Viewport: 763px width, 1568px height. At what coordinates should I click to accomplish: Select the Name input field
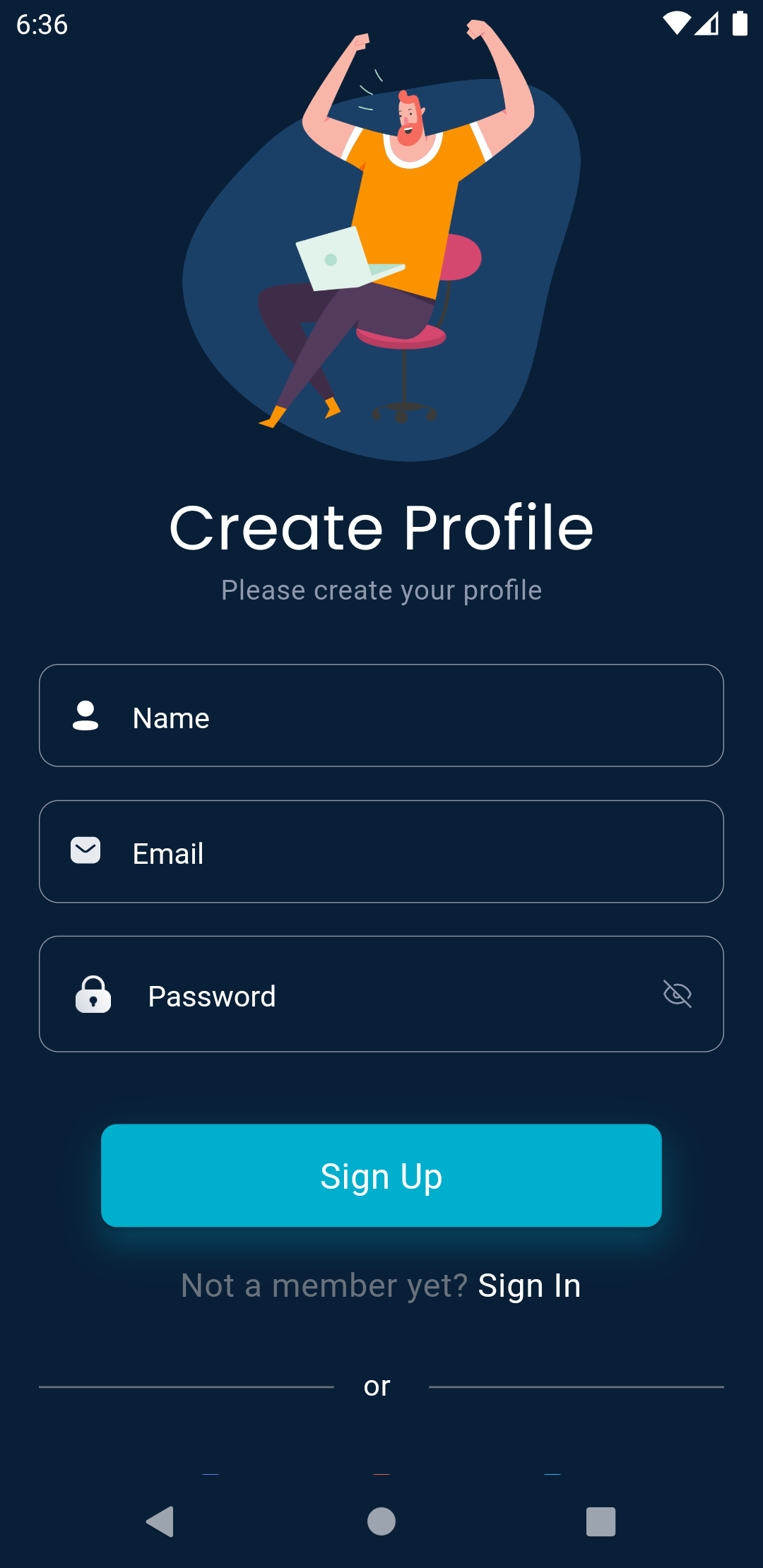pyautogui.click(x=381, y=715)
